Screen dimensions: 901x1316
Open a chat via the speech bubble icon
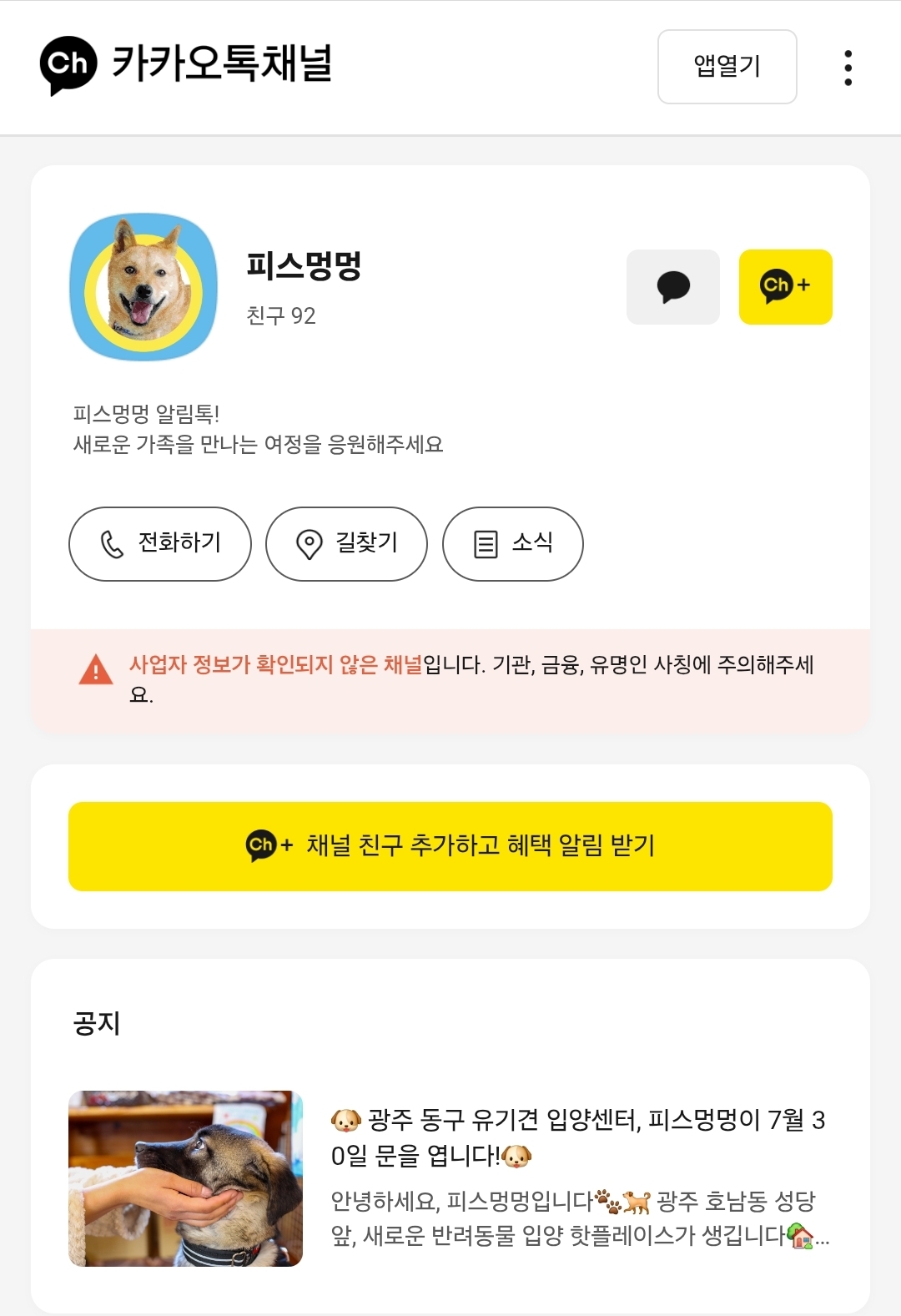pos(672,286)
